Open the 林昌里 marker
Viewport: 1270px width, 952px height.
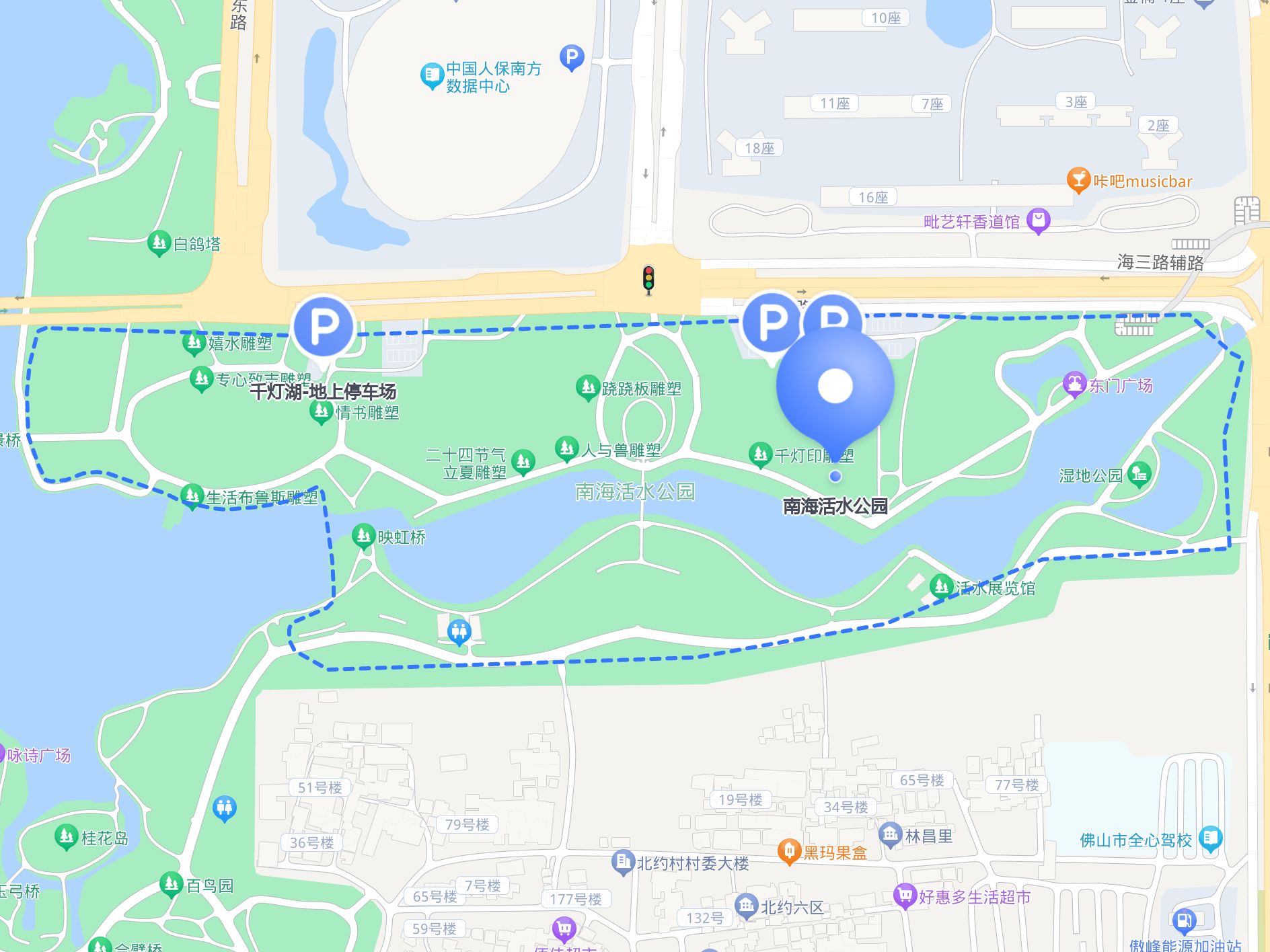(891, 836)
